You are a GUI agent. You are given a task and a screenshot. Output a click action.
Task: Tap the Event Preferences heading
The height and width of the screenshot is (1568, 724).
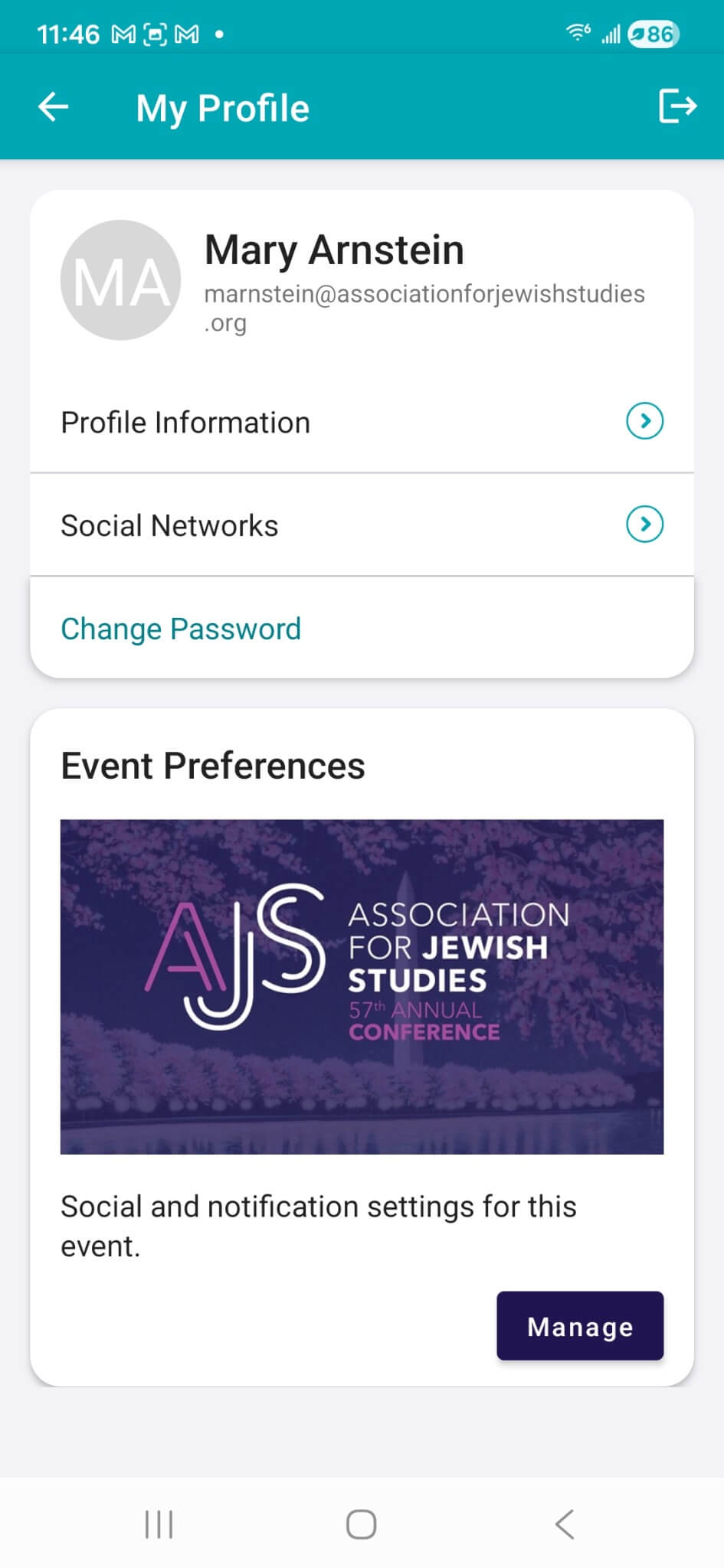pos(213,765)
